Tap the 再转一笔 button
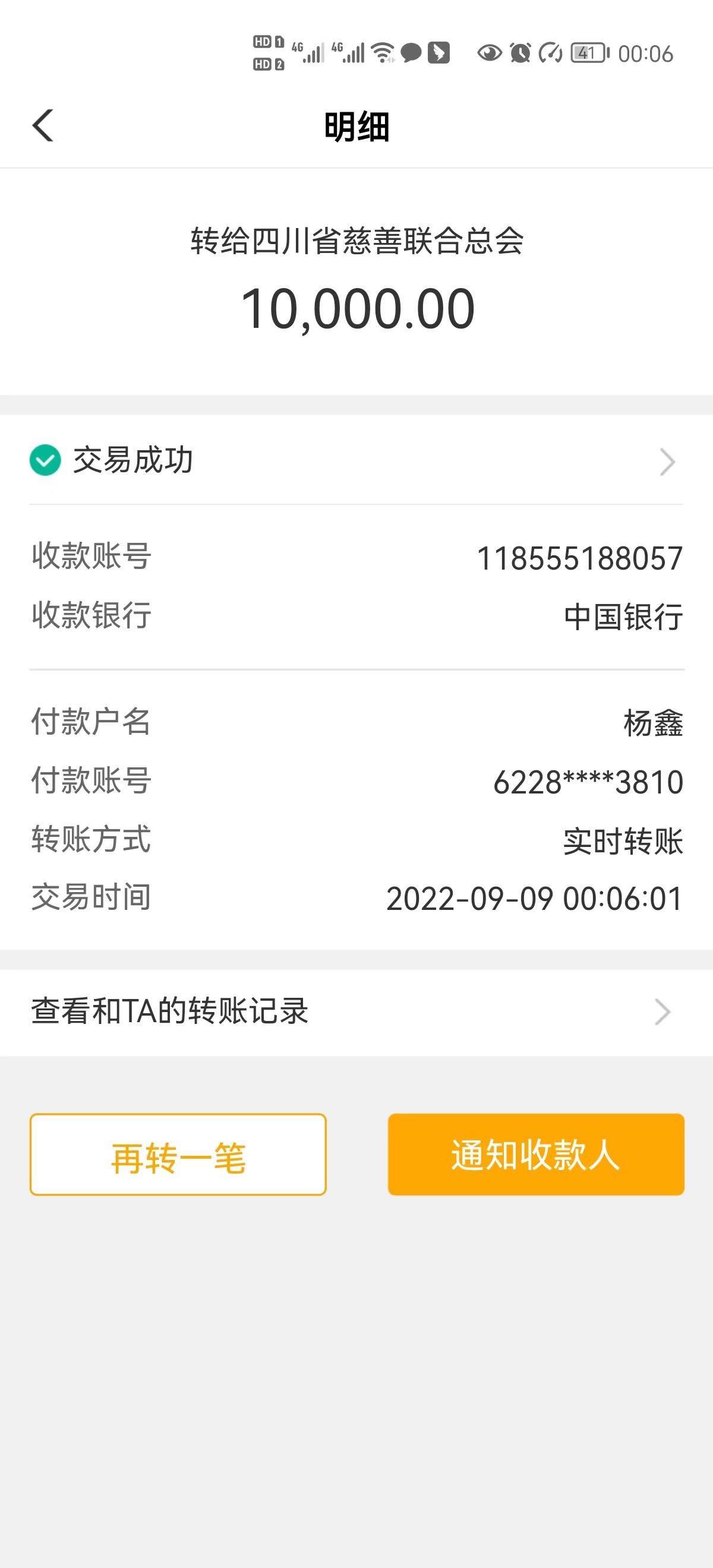Screen dimensions: 713x1568 point(178,1155)
